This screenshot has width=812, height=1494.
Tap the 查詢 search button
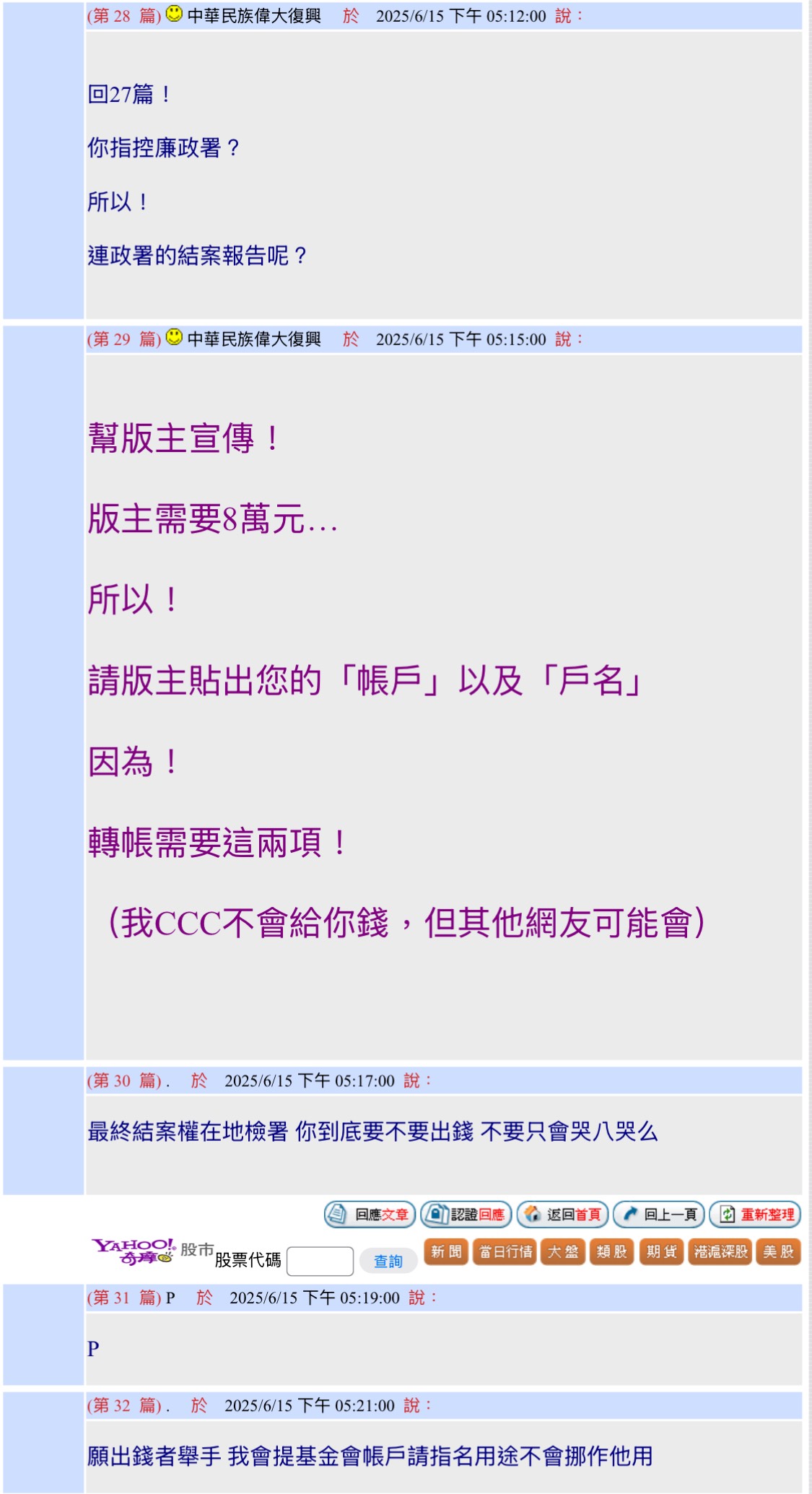pos(388,1261)
